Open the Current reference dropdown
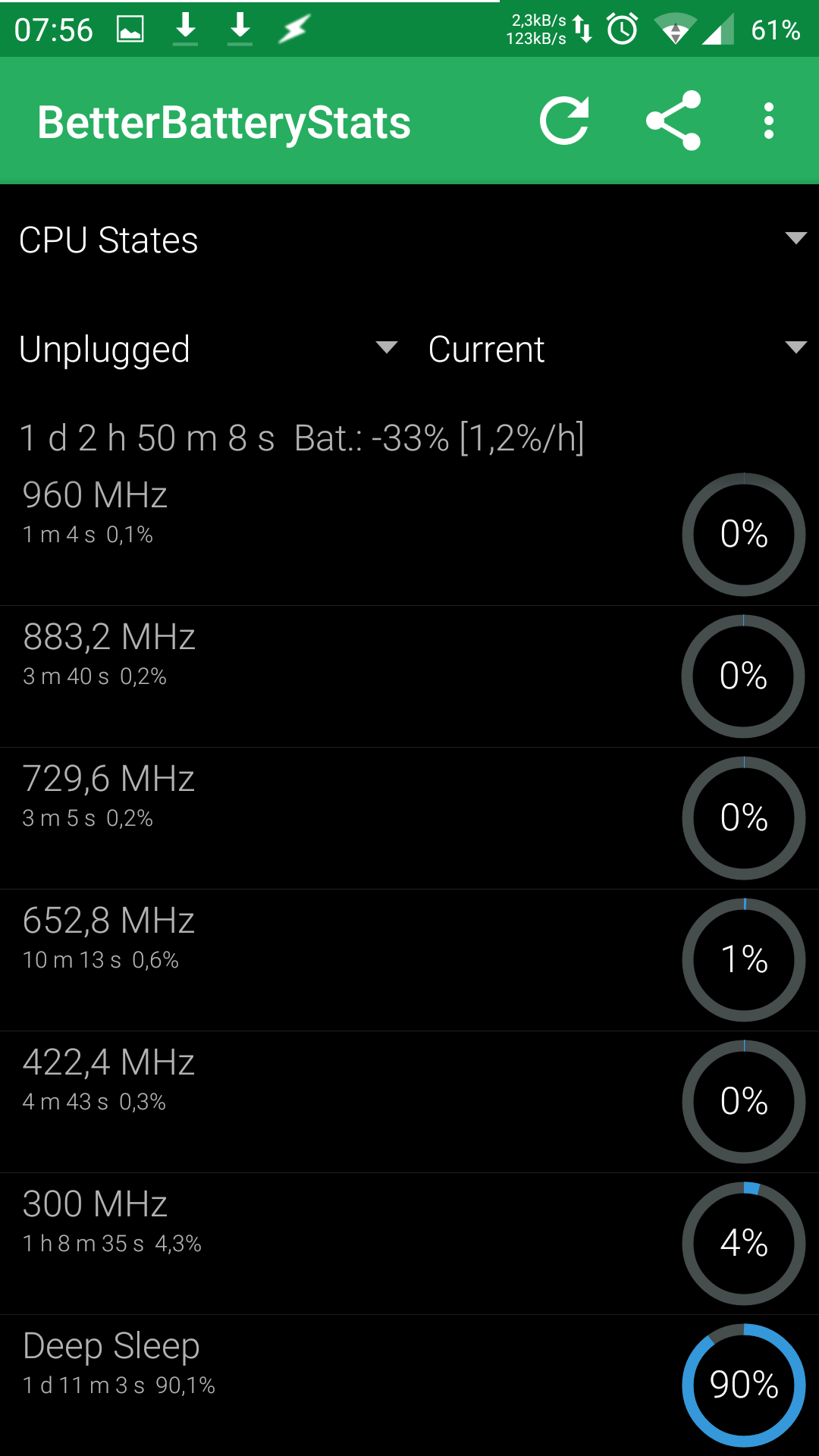The height and width of the screenshot is (1456, 819). (616, 349)
